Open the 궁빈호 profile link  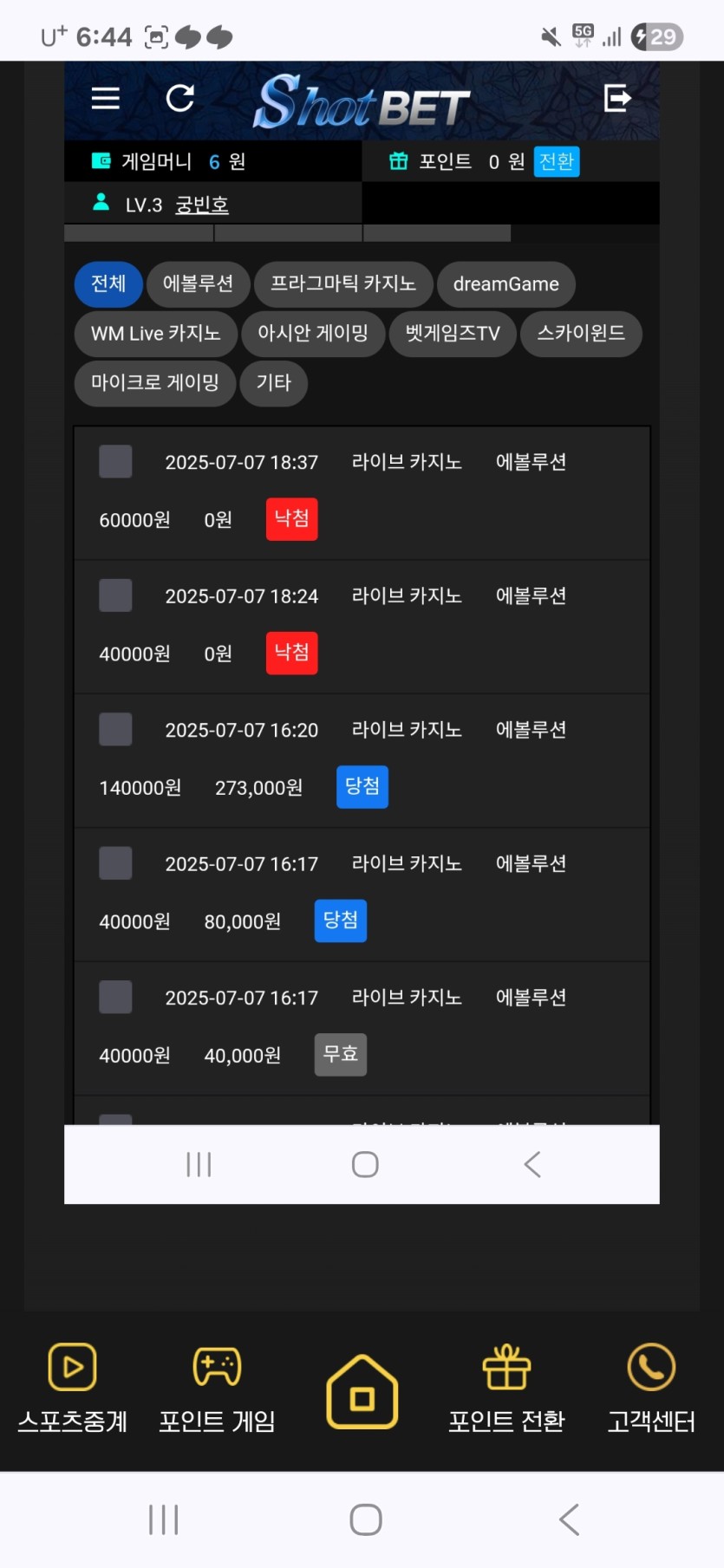[202, 205]
